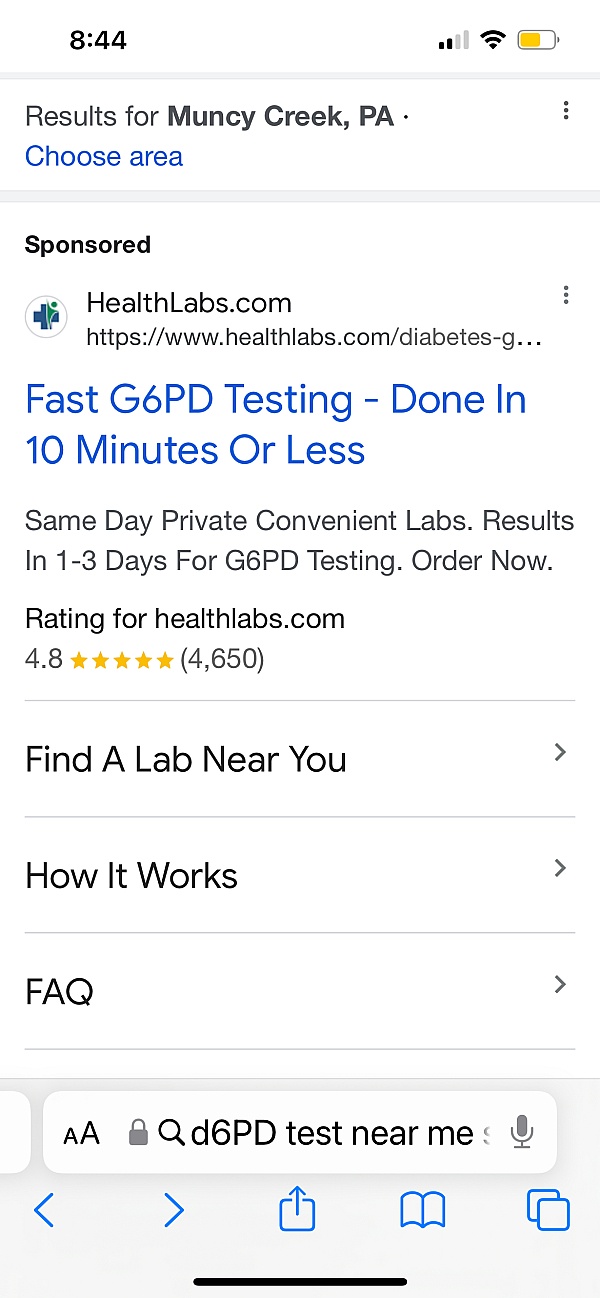Show all open tabs
This screenshot has height=1298, width=600.
(x=548, y=1211)
